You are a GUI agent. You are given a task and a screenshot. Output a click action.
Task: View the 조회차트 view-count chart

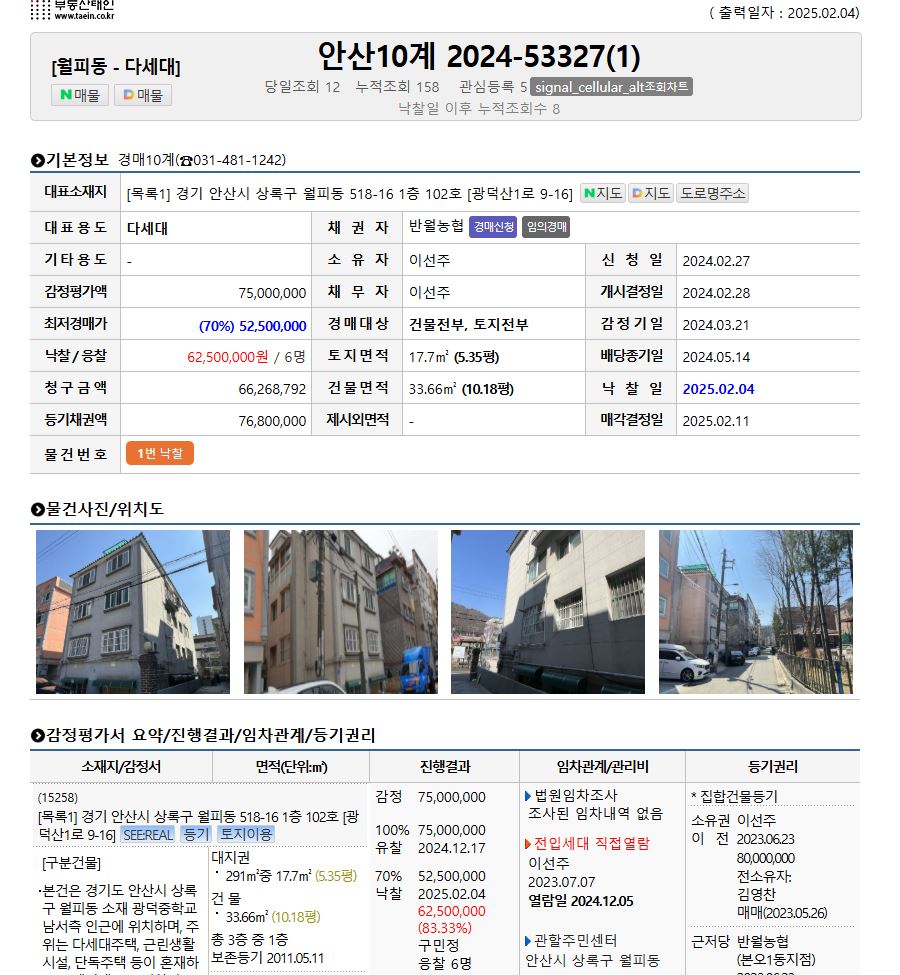tap(611, 87)
